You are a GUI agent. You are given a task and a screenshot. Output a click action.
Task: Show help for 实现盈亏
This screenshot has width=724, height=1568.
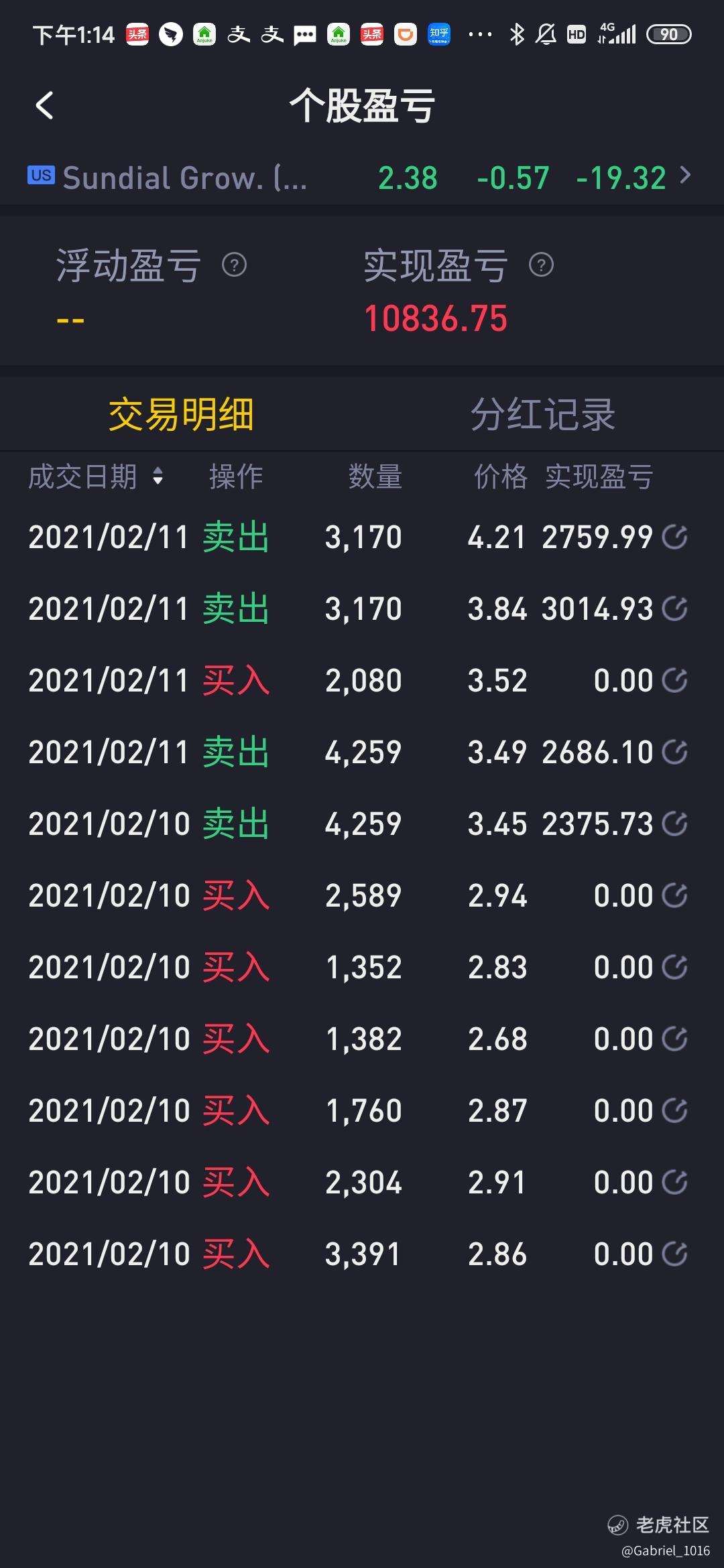coord(542,265)
